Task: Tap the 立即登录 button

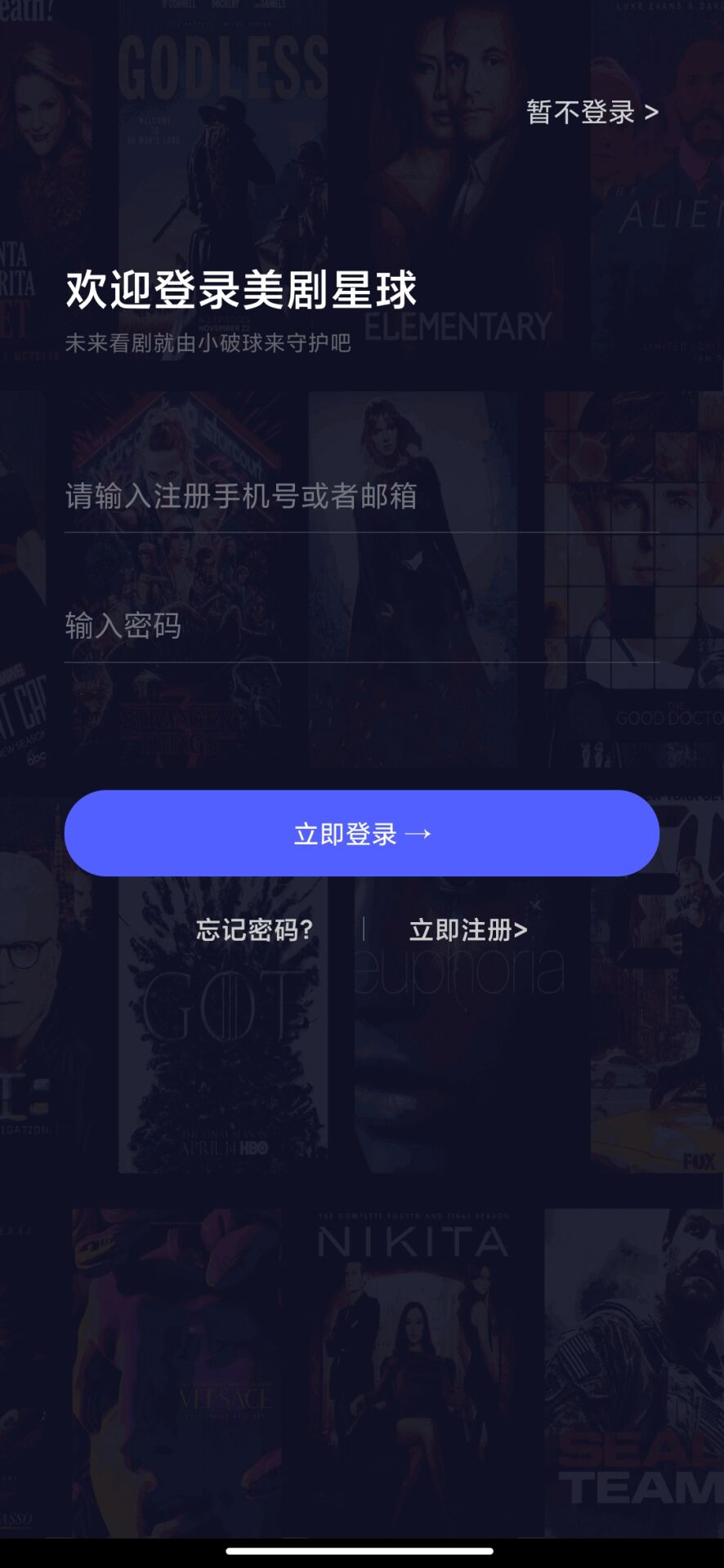Action: point(361,833)
